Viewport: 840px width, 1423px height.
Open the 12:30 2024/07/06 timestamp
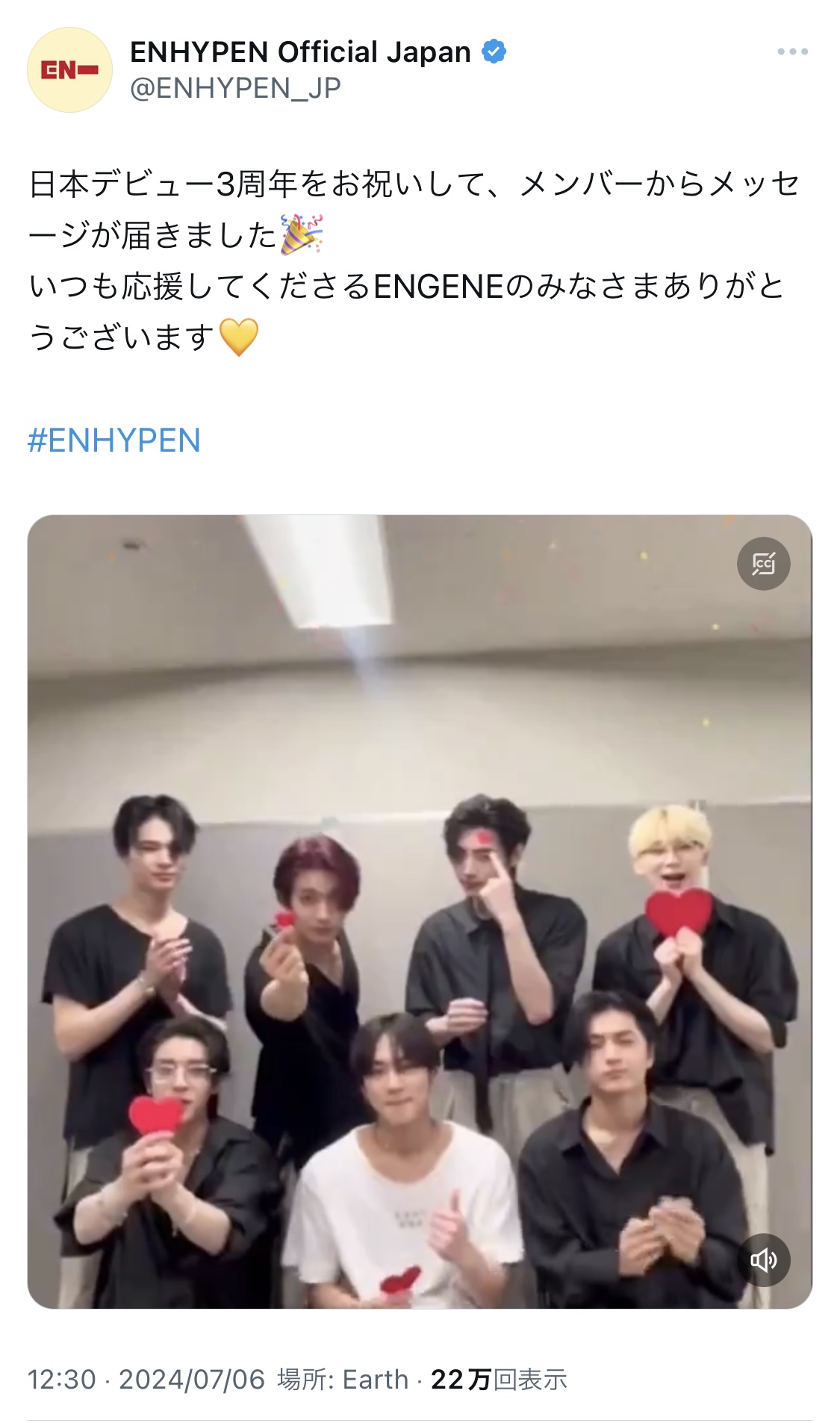click(x=146, y=1379)
